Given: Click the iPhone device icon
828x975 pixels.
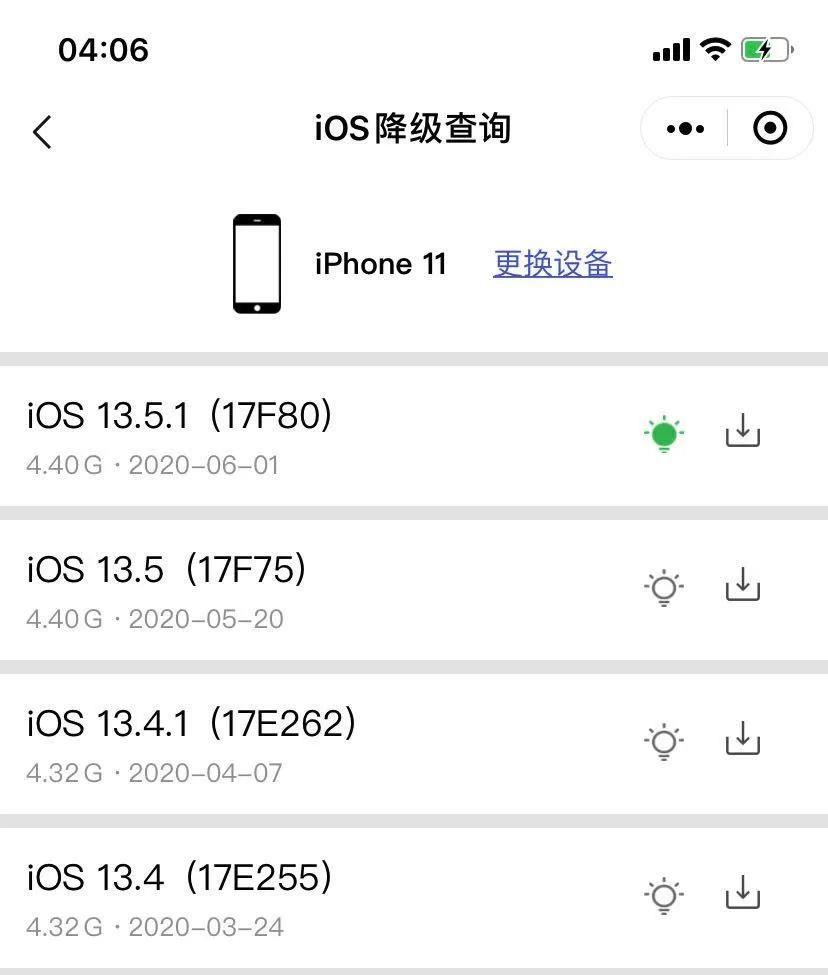Looking at the screenshot, I should pos(257,262).
